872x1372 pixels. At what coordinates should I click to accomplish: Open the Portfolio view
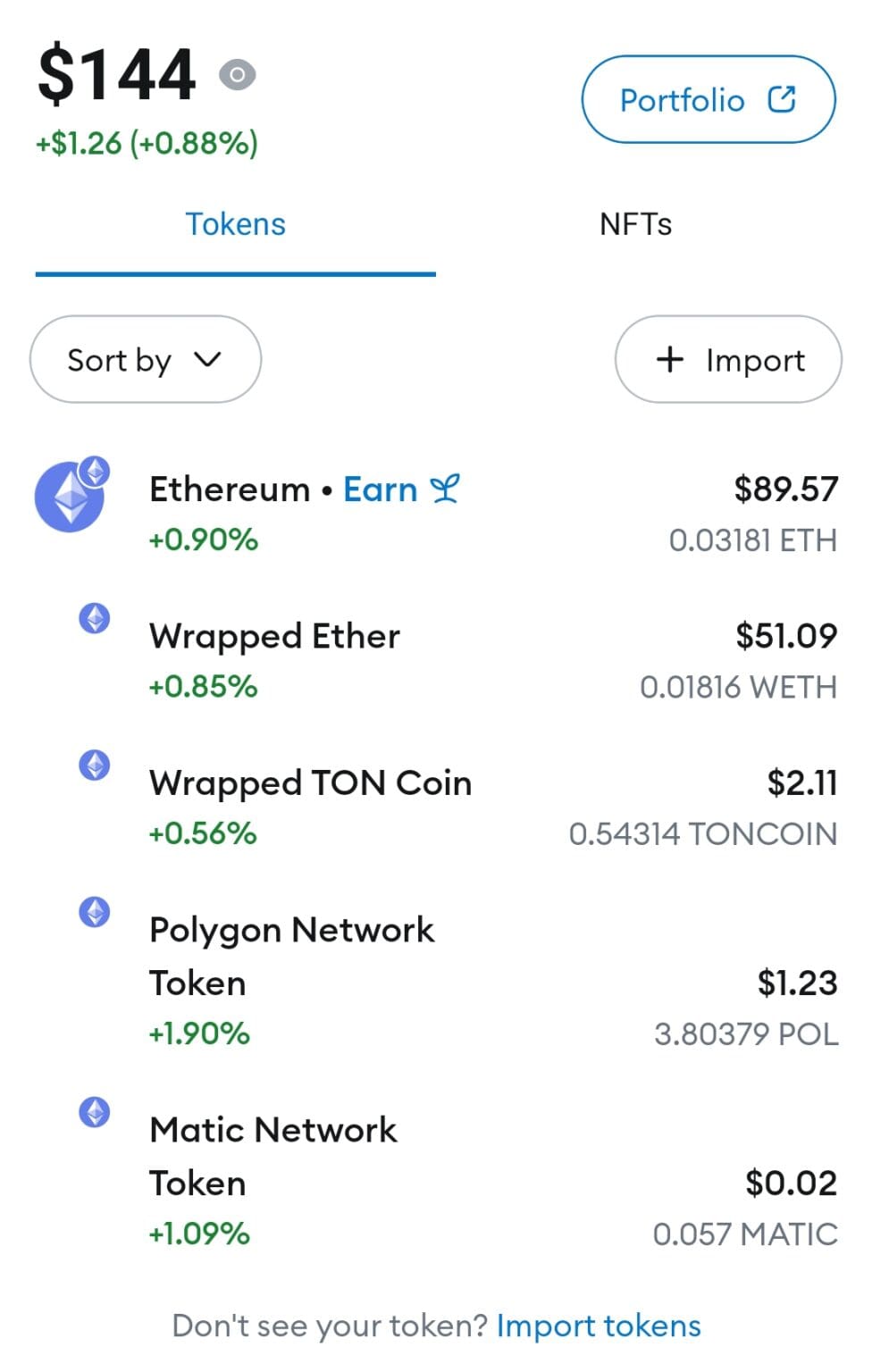pos(708,99)
